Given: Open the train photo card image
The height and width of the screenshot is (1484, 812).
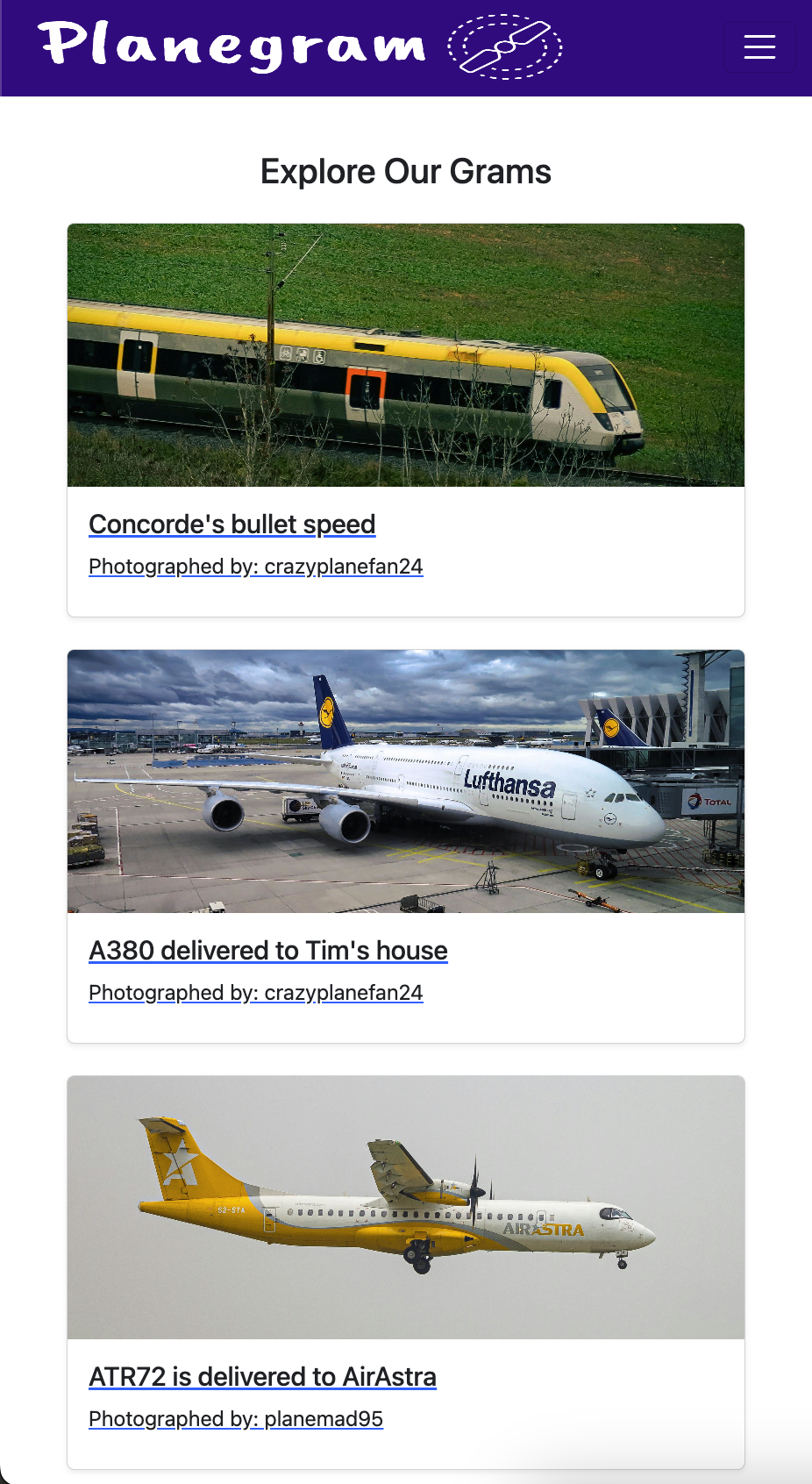Looking at the screenshot, I should click(406, 355).
